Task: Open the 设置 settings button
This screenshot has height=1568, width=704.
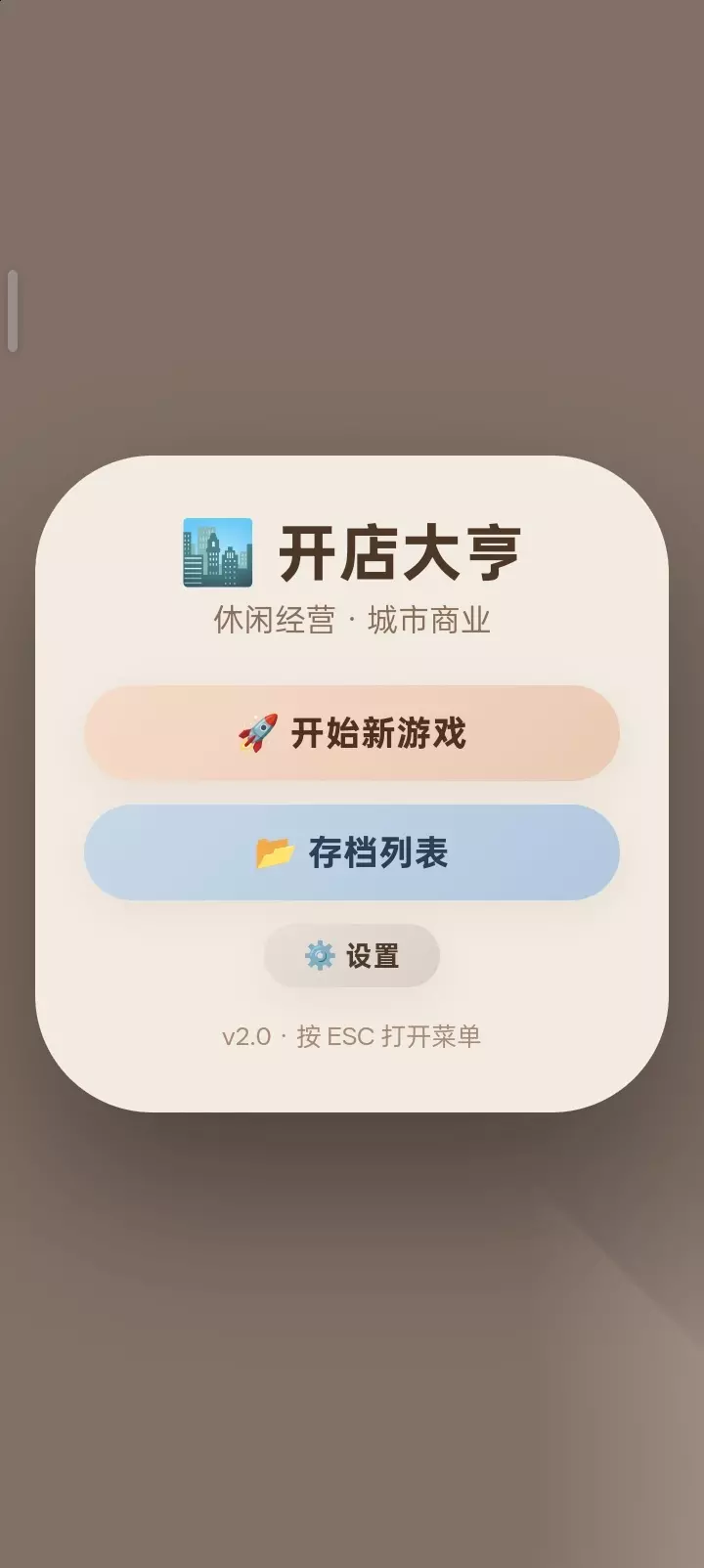Action: click(352, 955)
